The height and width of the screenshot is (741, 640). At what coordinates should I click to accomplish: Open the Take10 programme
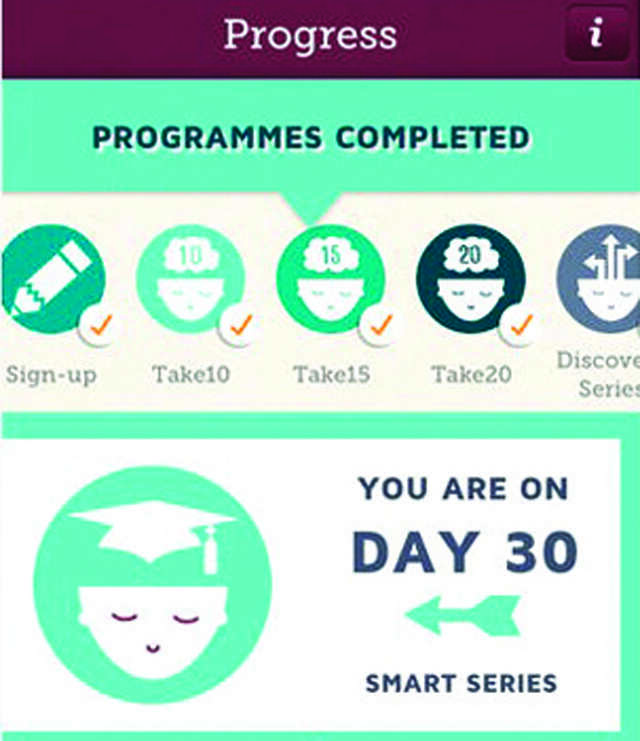[190, 282]
